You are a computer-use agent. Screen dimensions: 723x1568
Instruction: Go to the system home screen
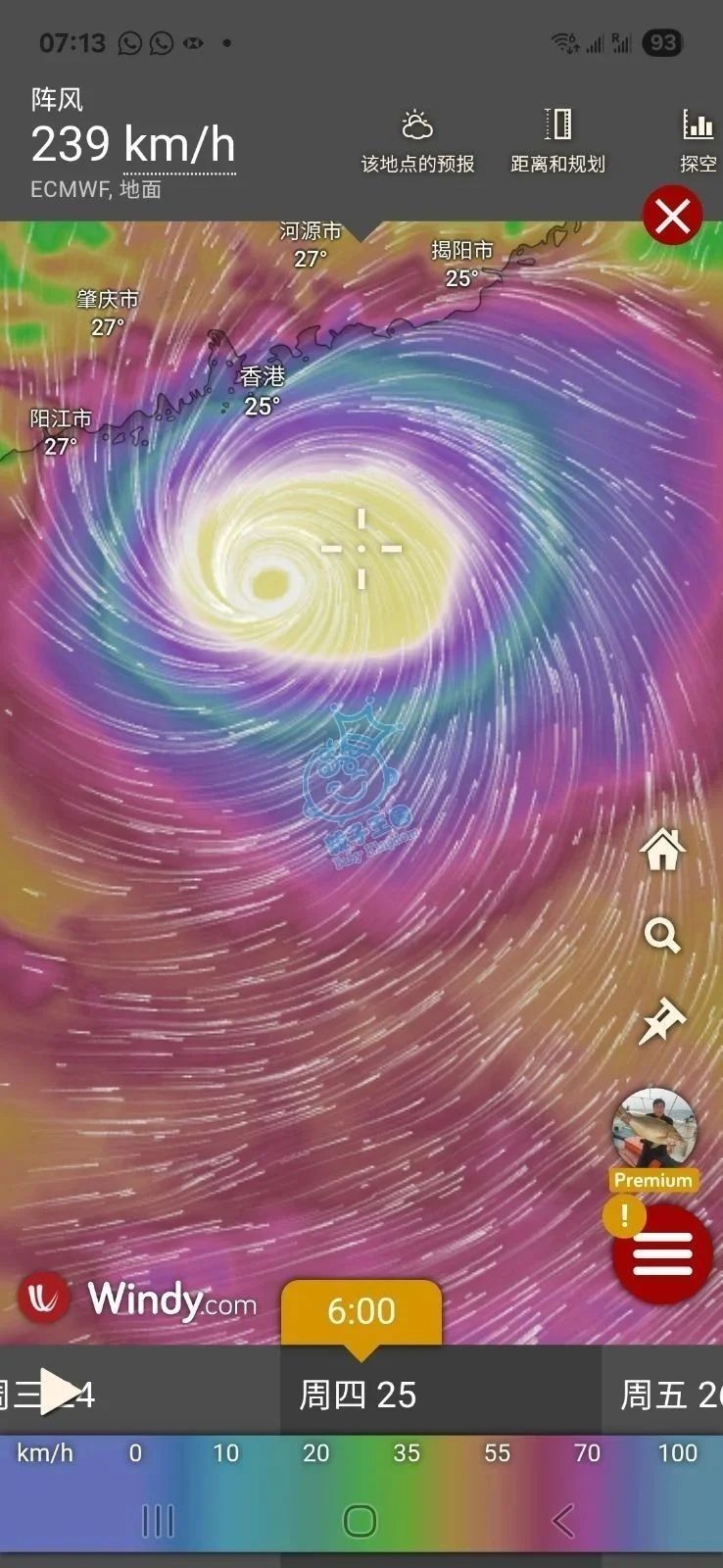coord(360,1521)
